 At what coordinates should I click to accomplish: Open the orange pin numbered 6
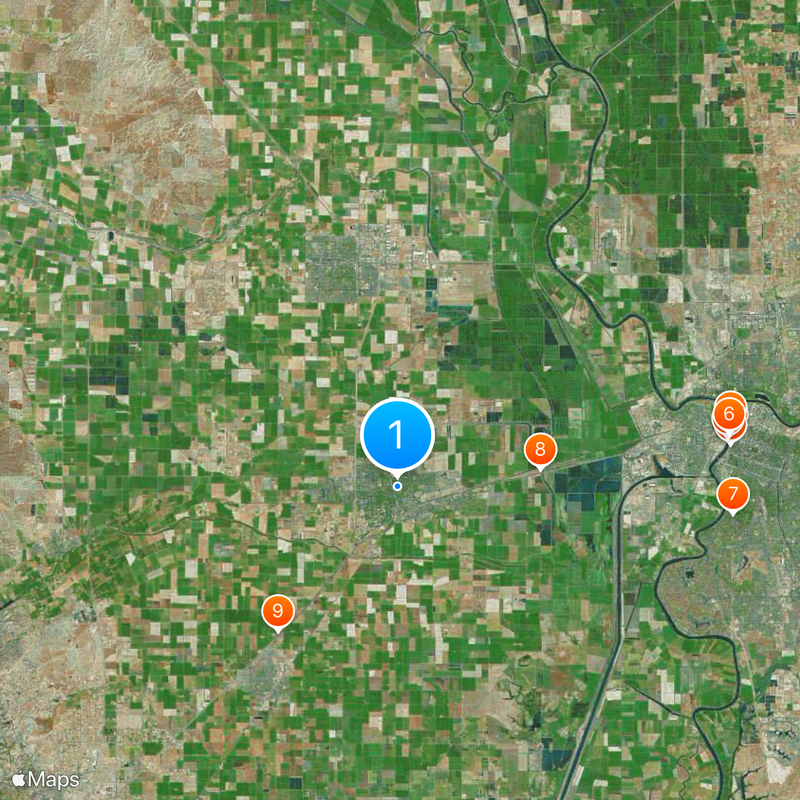pos(730,411)
